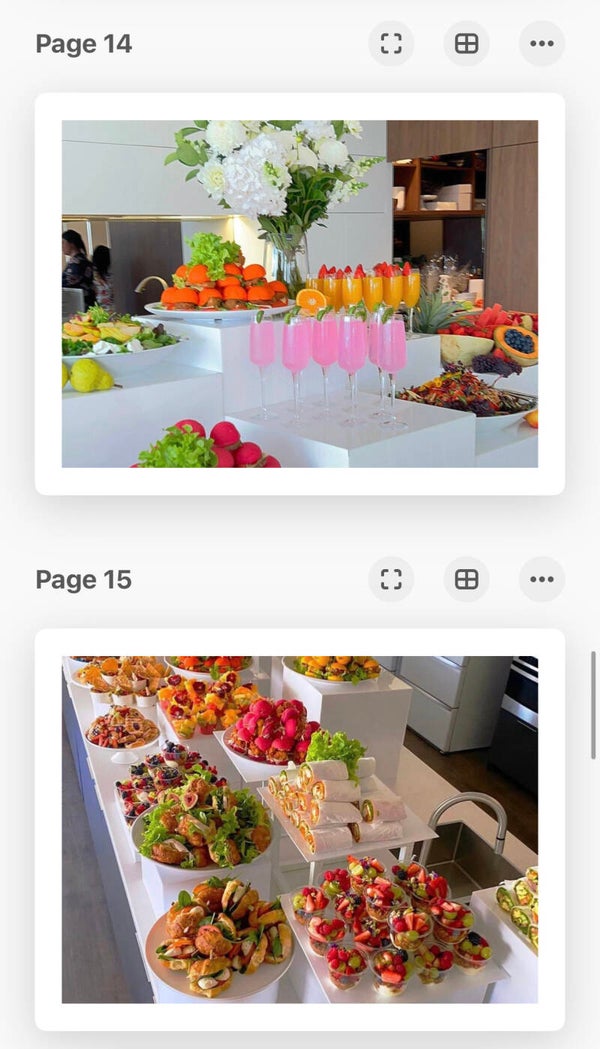This screenshot has width=600, height=1049.
Task: Expand Page 15 to fullscreen
Action: click(391, 580)
